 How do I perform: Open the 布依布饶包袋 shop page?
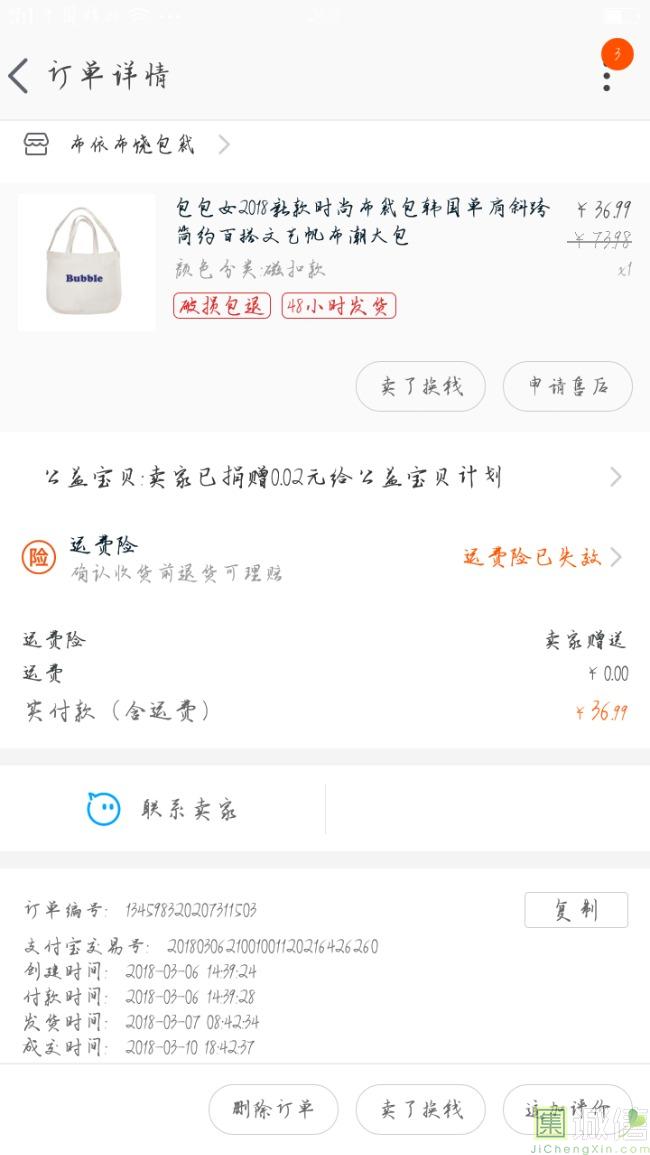coord(133,145)
